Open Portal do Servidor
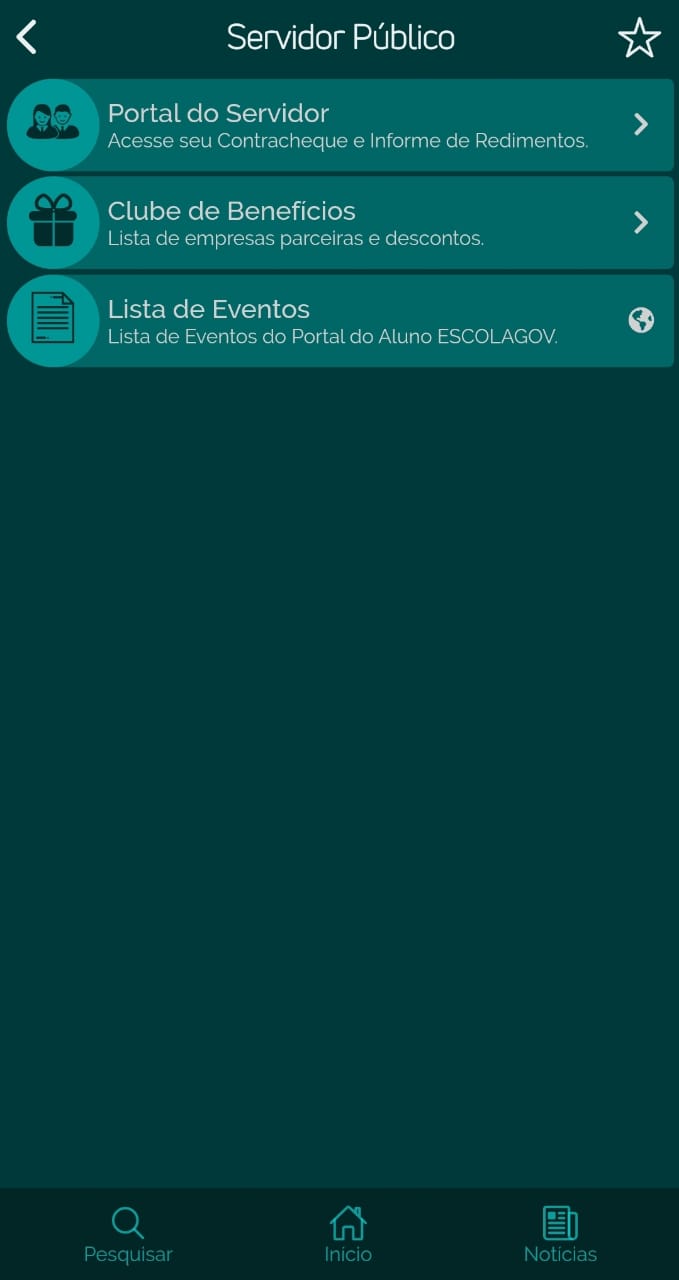 click(340, 125)
